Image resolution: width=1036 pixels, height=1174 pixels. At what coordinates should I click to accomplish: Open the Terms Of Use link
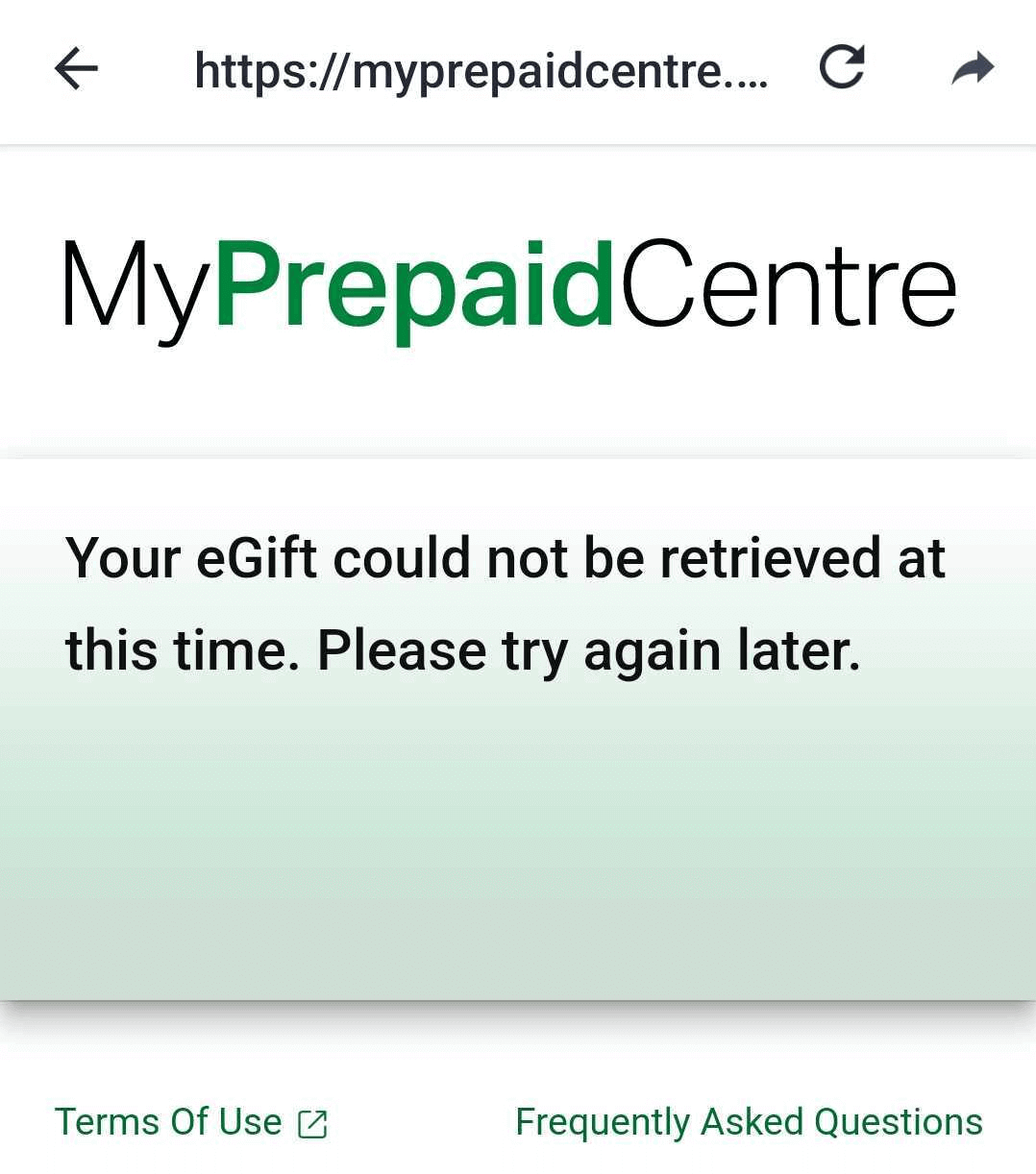(169, 1122)
